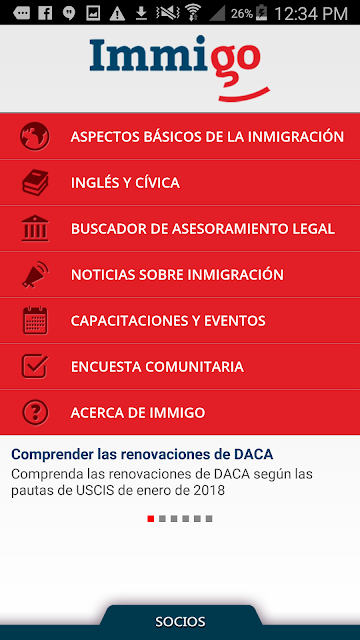This screenshot has width=360, height=640.
Task: Expand the Socios tab at the bottom
Action: (x=180, y=622)
